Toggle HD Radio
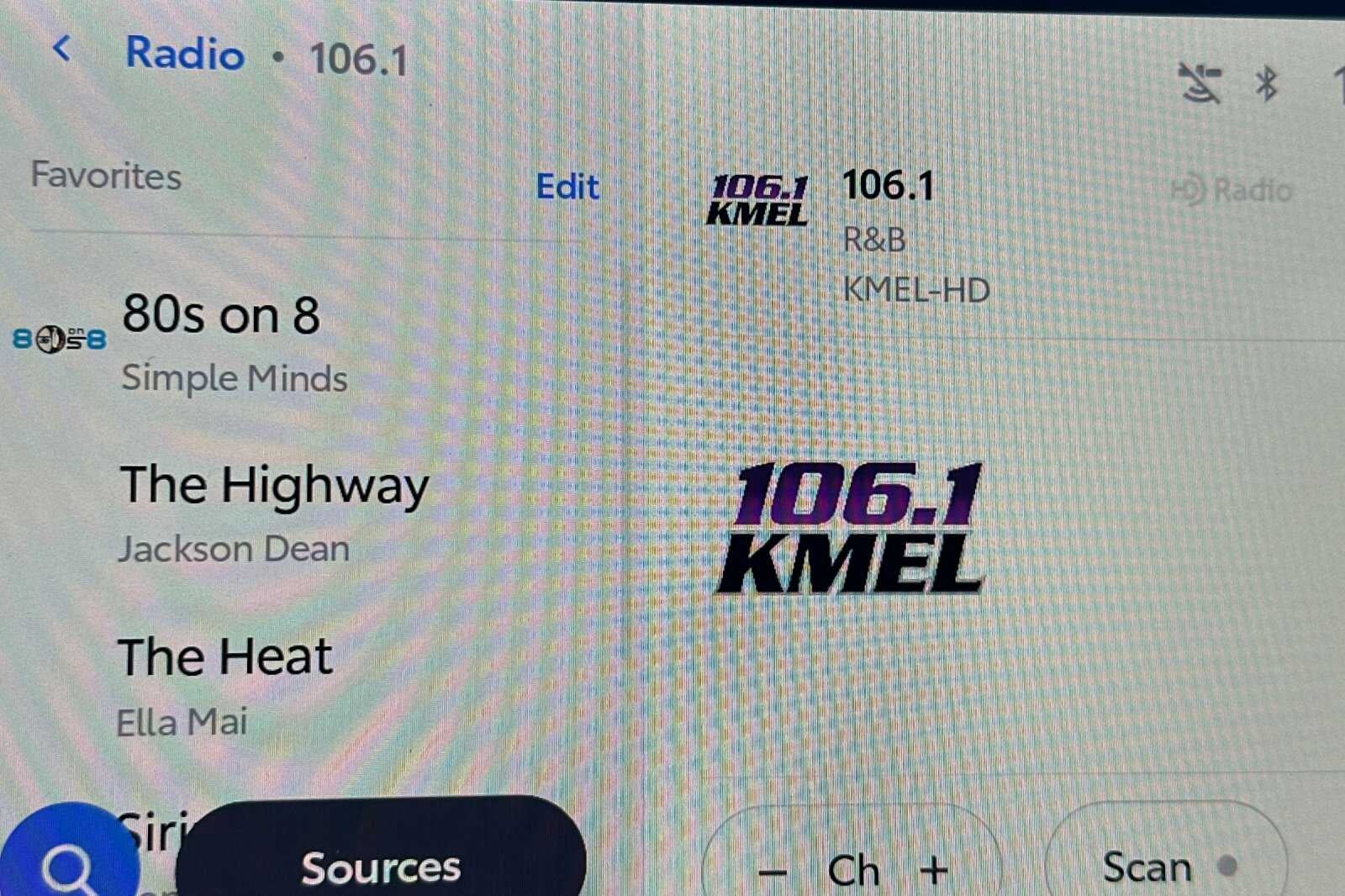The width and height of the screenshot is (1345, 896). coord(1232,191)
